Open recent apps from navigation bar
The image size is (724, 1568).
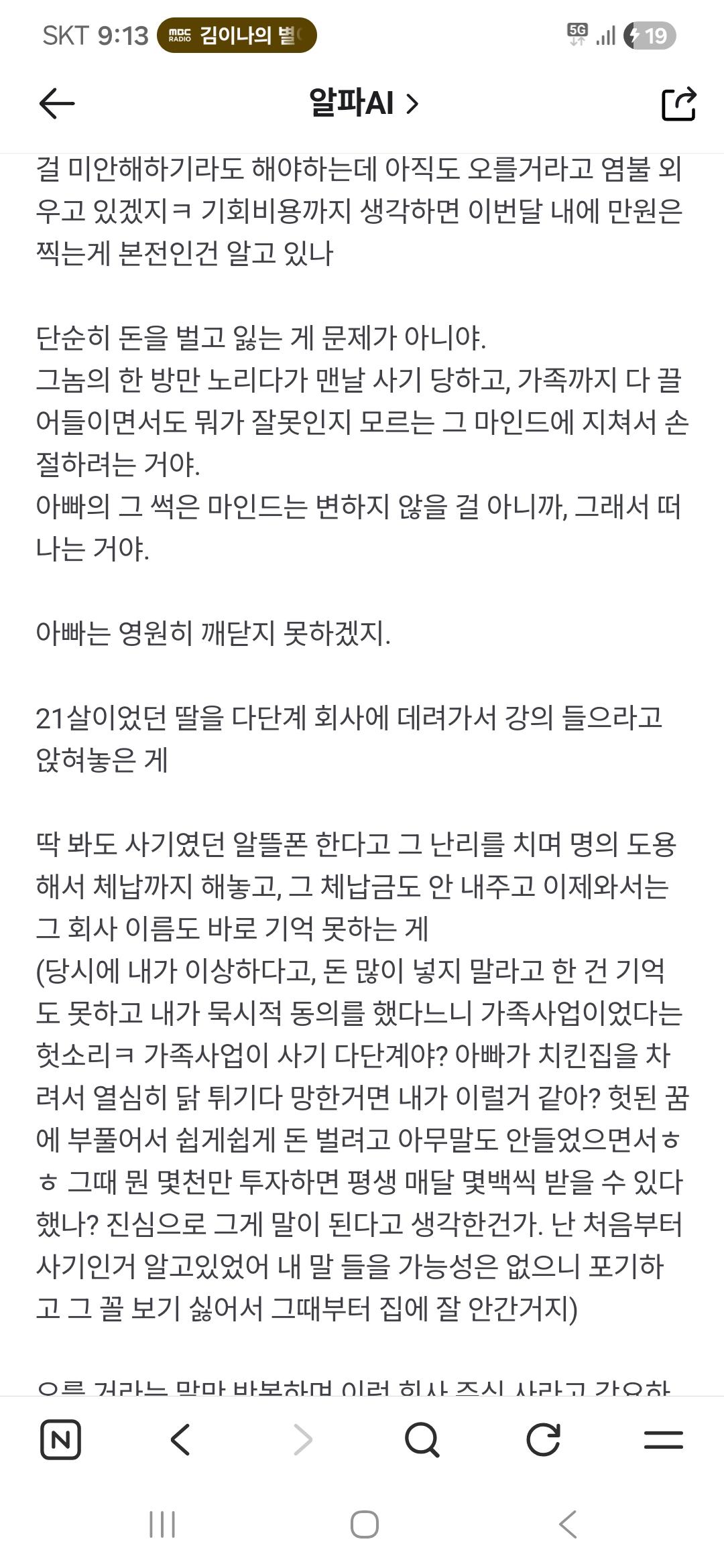tap(162, 1524)
